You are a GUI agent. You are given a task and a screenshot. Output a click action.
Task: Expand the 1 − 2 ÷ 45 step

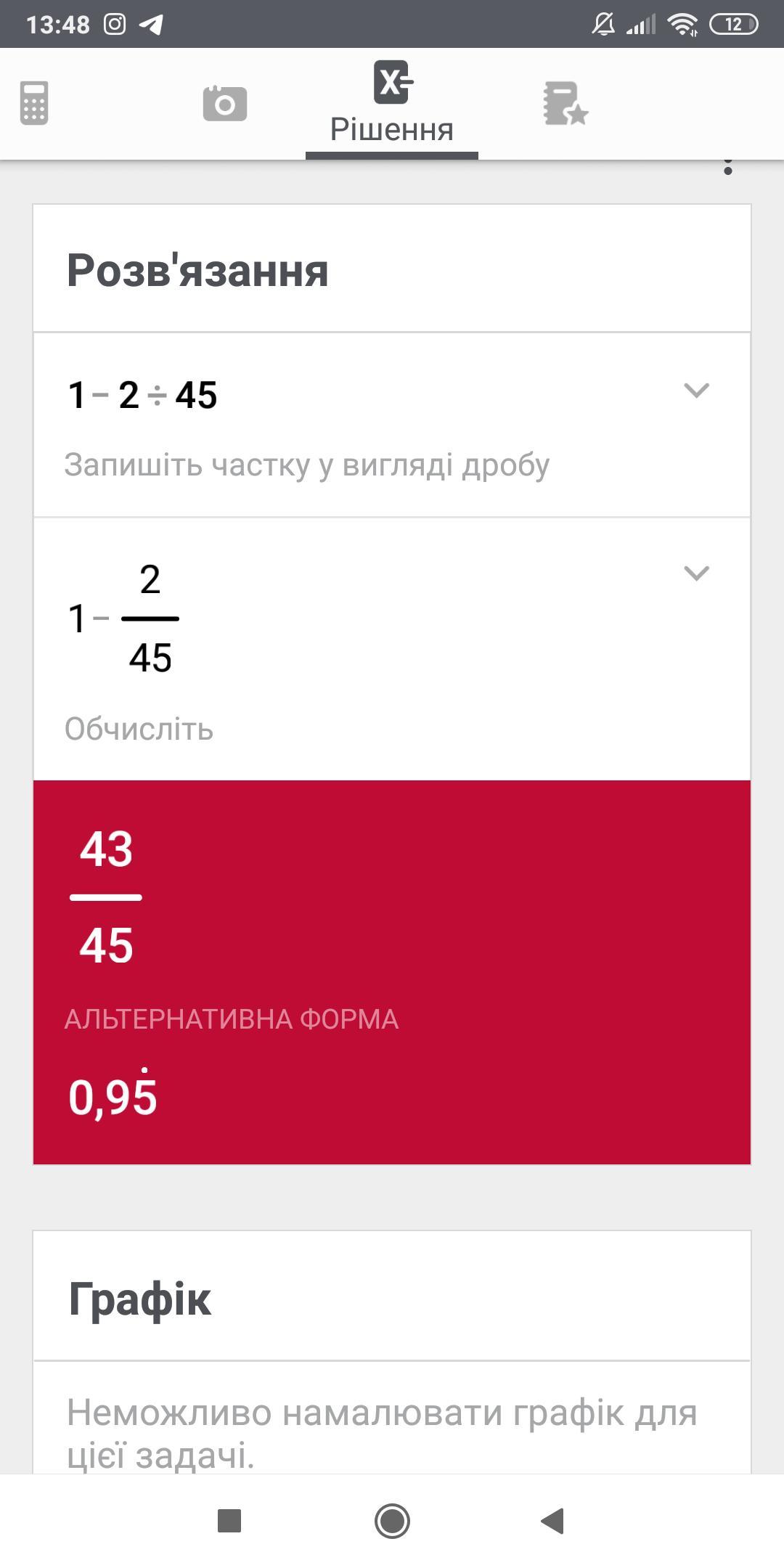pyautogui.click(x=696, y=391)
